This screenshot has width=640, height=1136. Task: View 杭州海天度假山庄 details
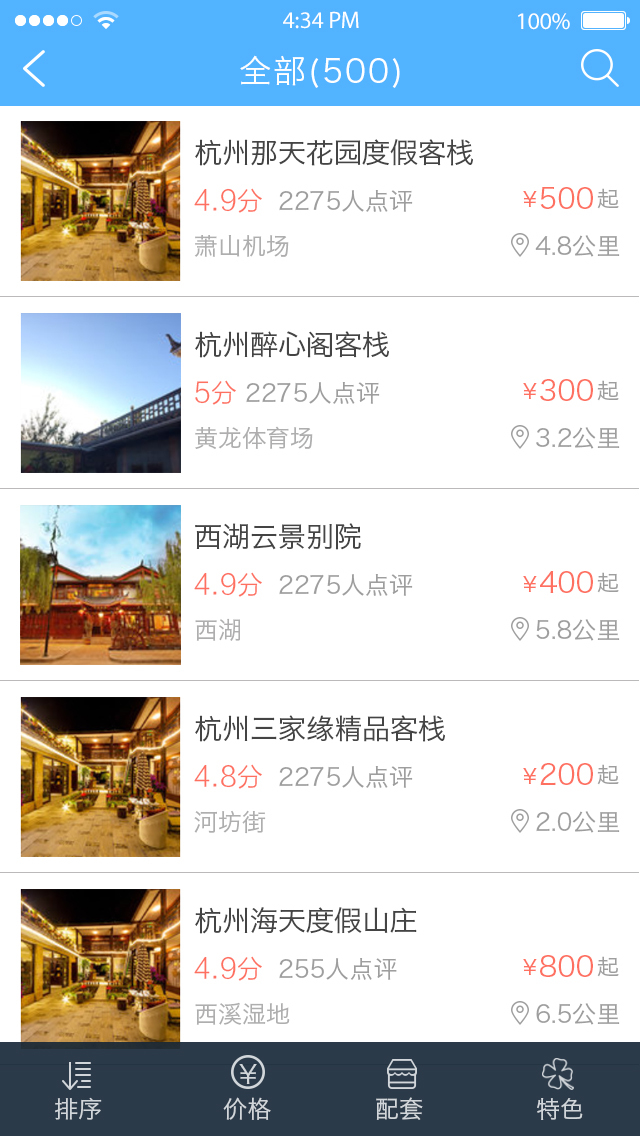point(306,921)
